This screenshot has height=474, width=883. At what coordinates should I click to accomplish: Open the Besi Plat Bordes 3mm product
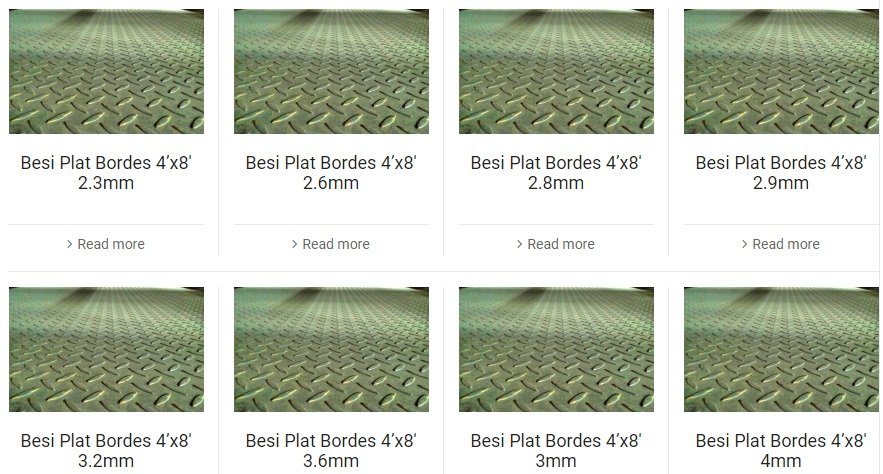point(556,449)
